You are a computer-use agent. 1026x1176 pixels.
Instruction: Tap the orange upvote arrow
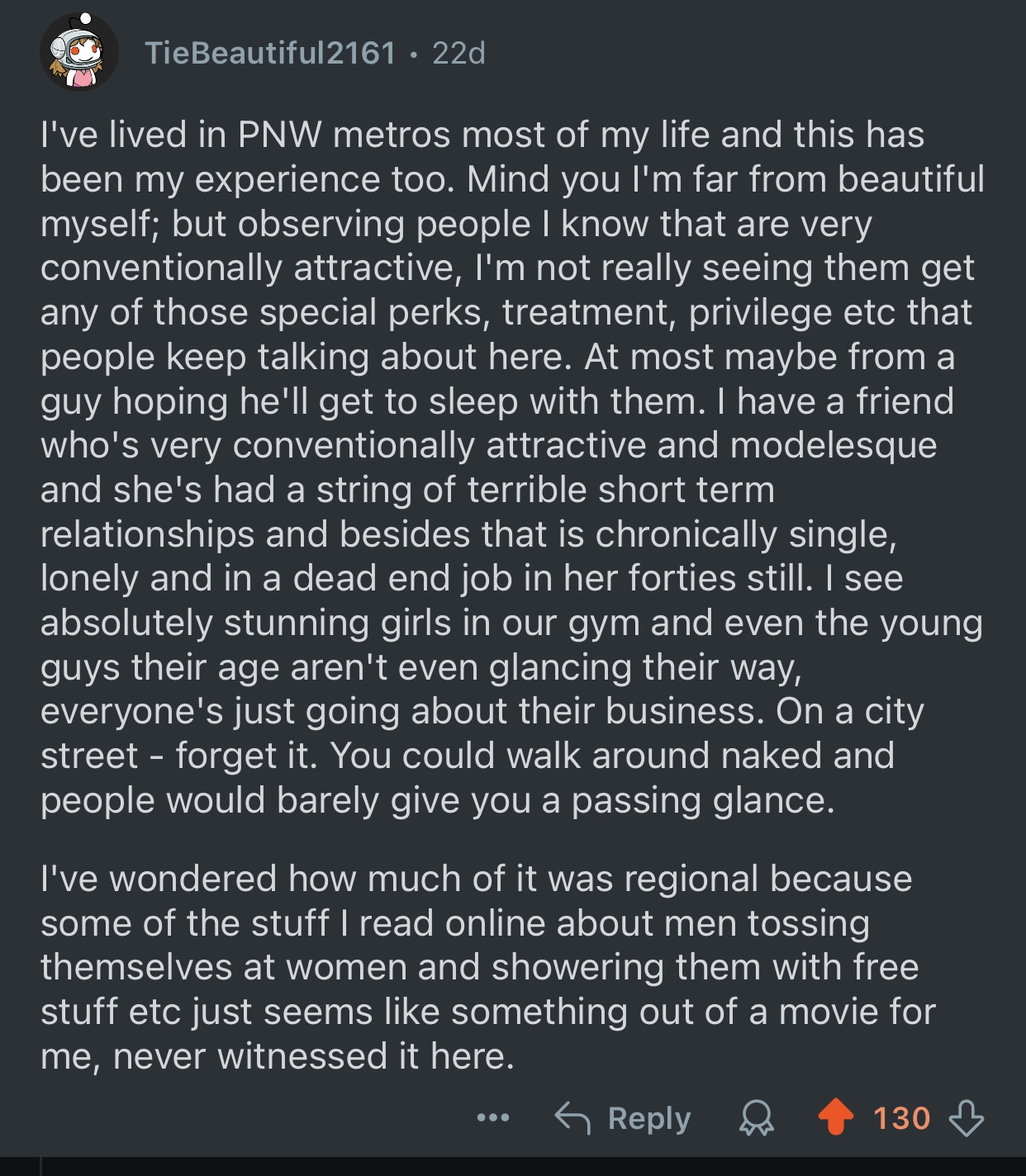(x=835, y=1118)
